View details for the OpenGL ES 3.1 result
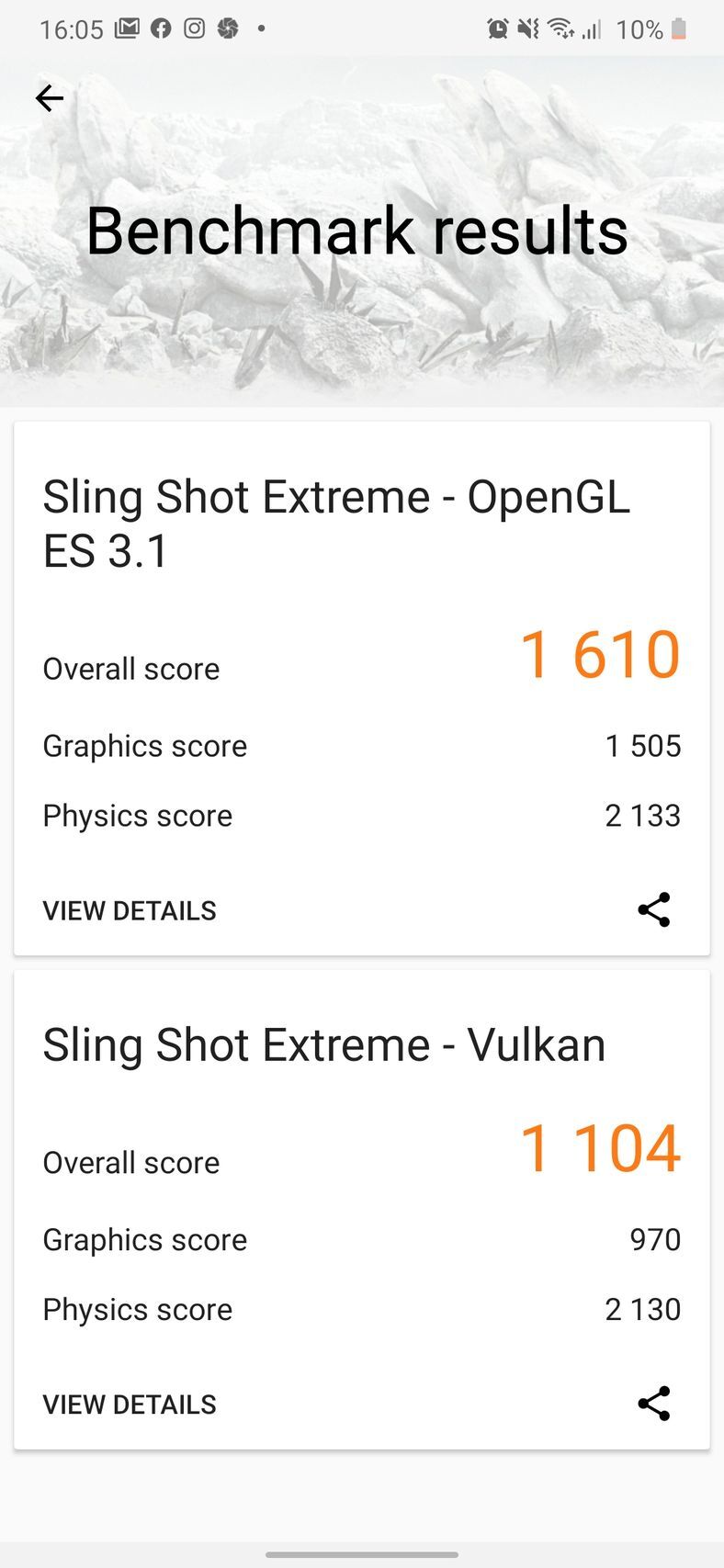Image resolution: width=724 pixels, height=1568 pixels. coord(130,910)
